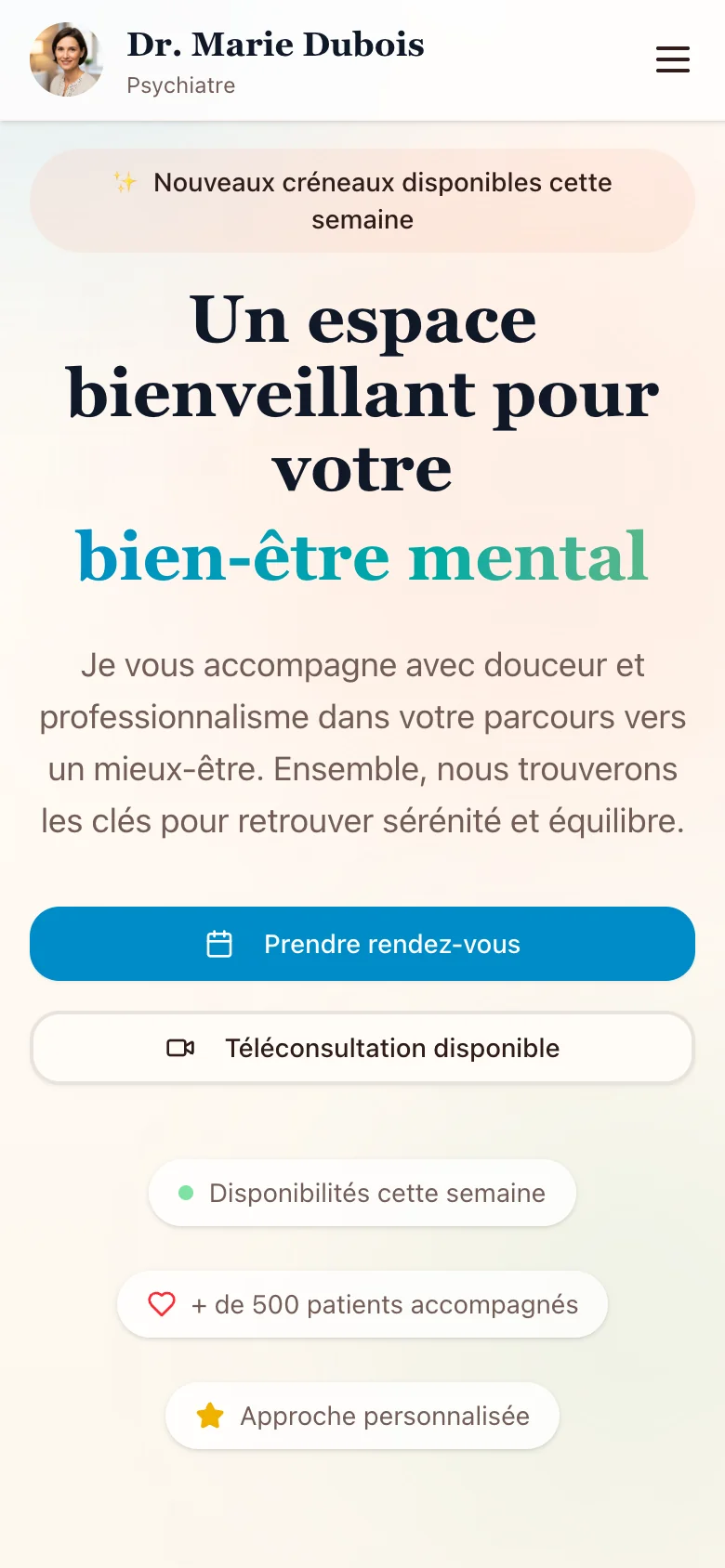Click the doctor's name 'Dr. Marie Dubois'
Screen dimensions: 725x1568
coord(275,45)
